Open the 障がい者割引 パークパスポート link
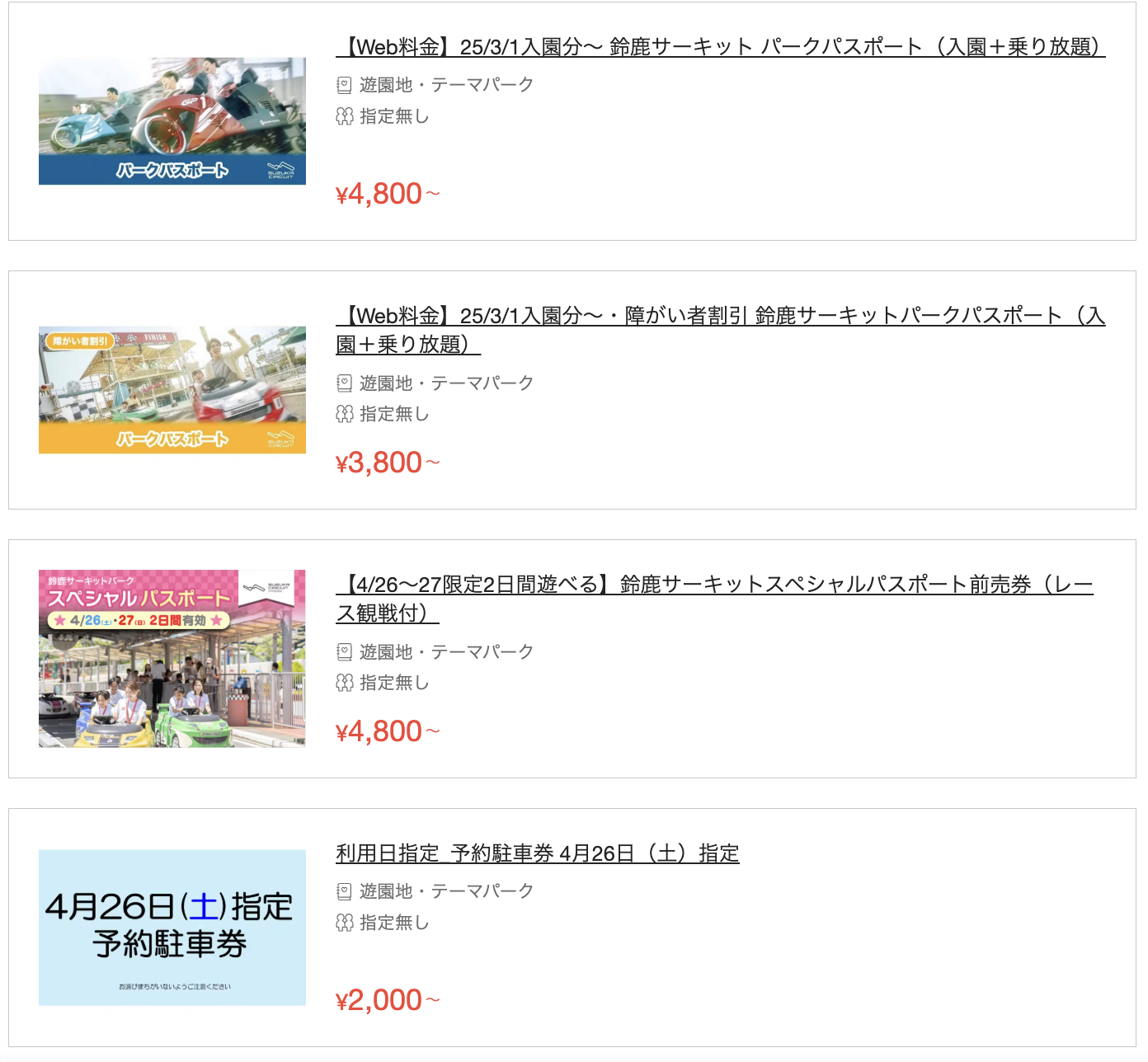Viewport: 1148px width, 1062px height. tap(719, 317)
